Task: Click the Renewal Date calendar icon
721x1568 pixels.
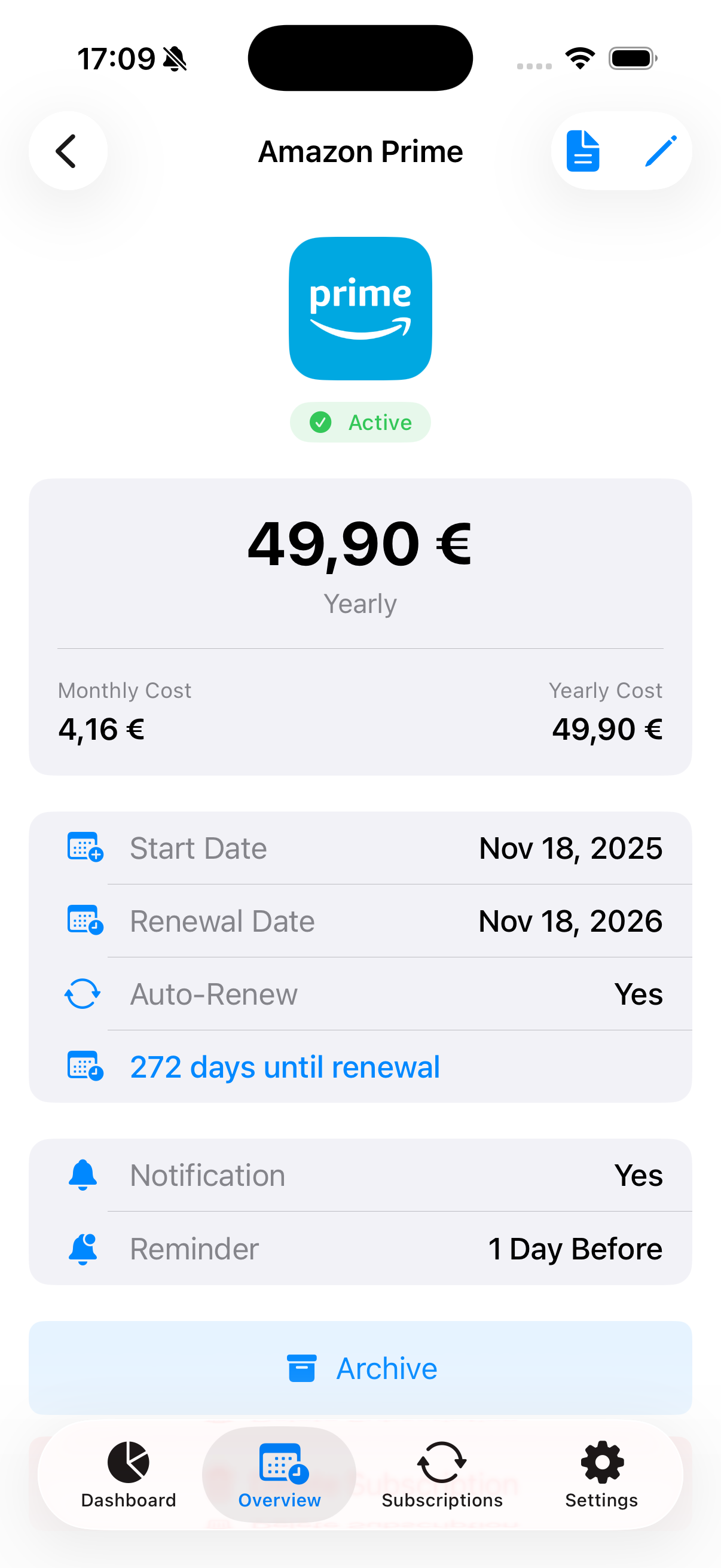Action: coord(83,920)
